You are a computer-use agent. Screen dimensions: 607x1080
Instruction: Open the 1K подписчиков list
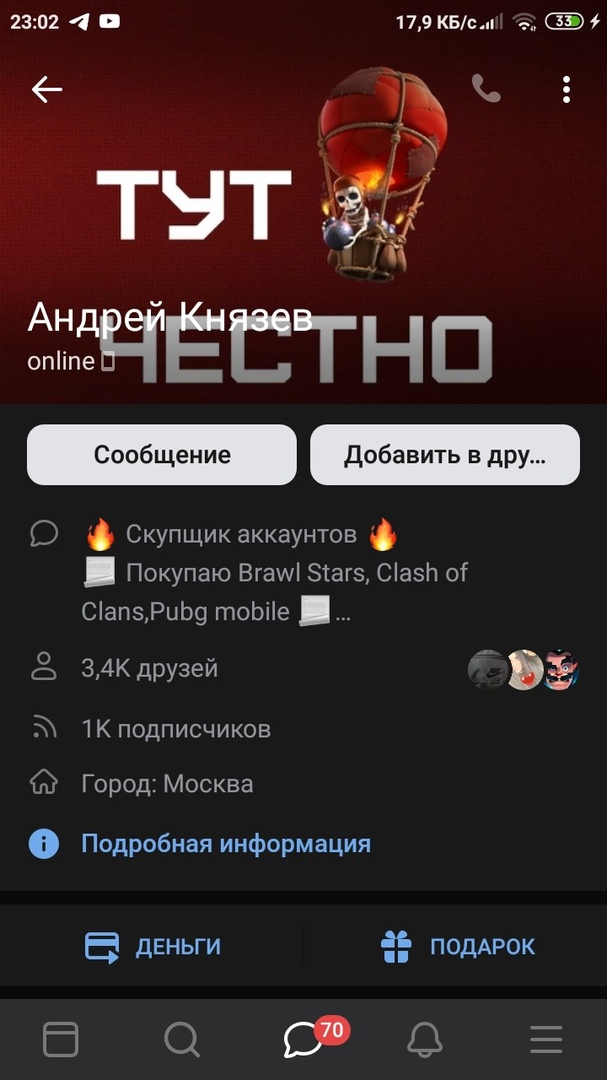[x=176, y=729]
